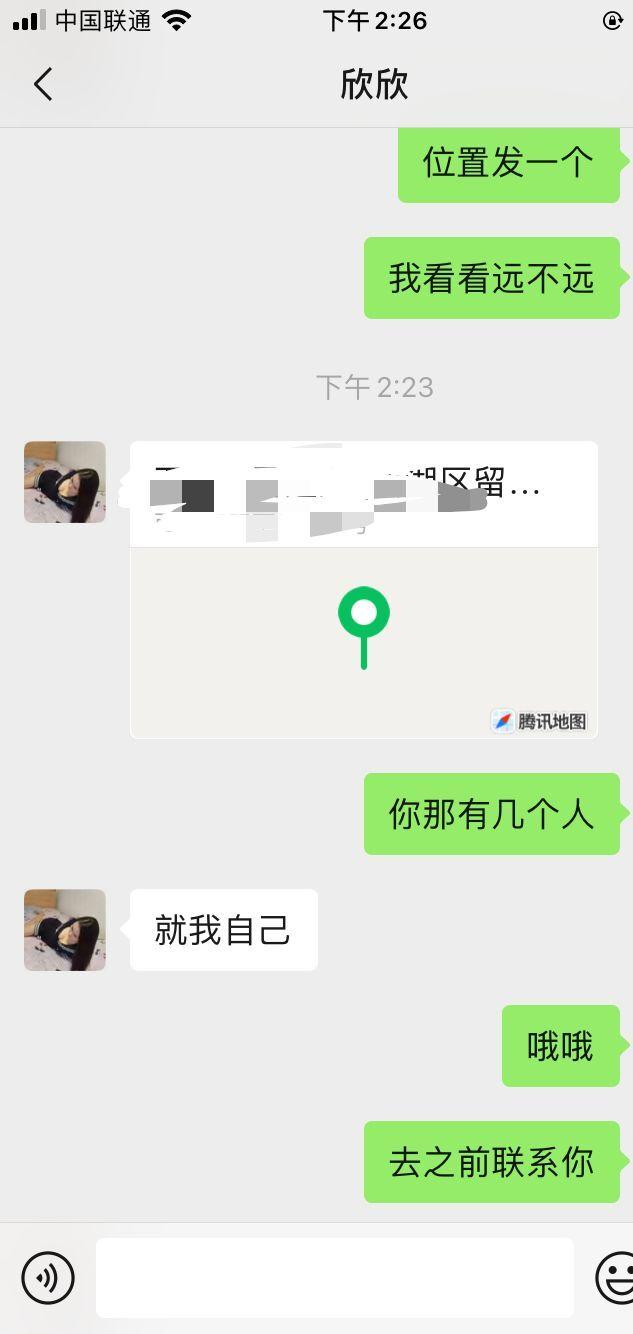Go back from the 欣欣 chat

coord(43,84)
